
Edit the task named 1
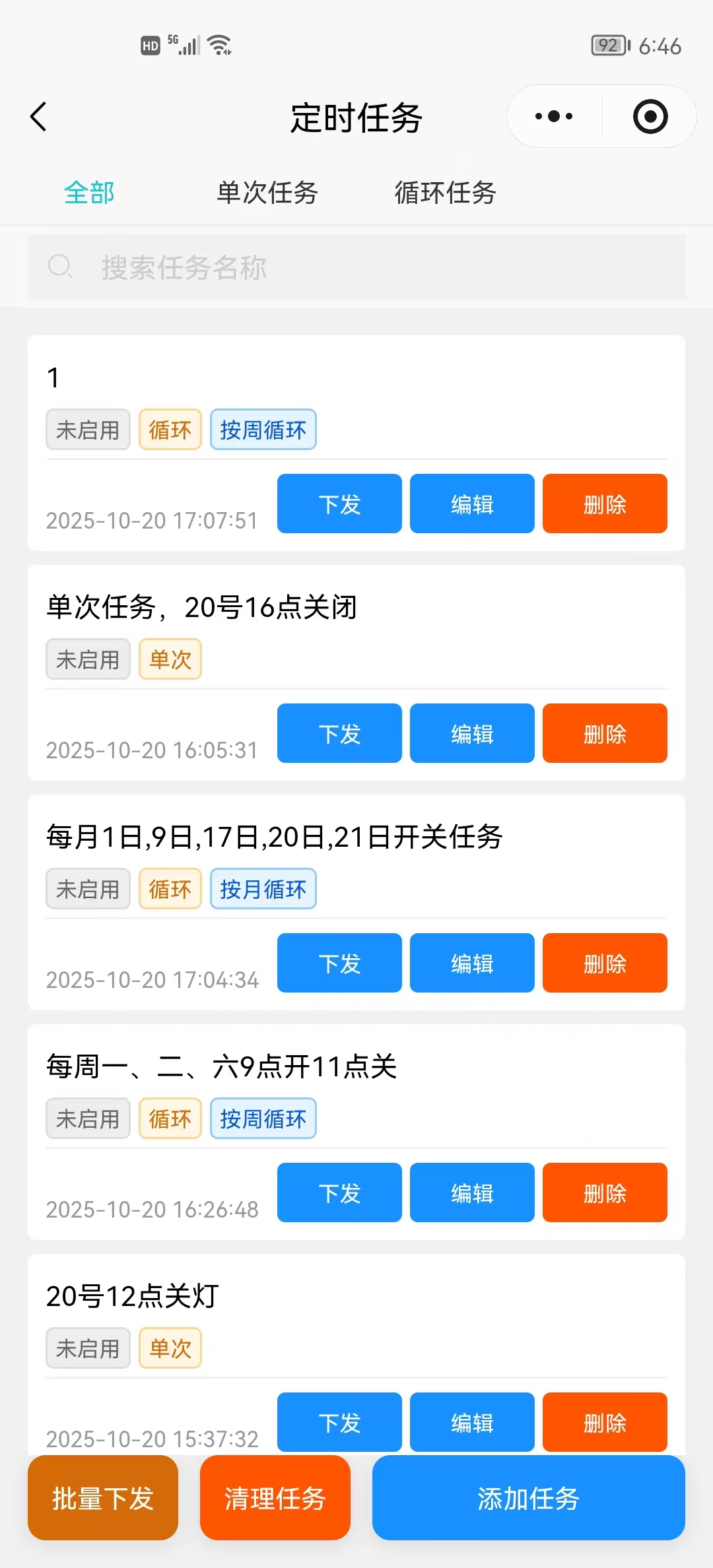tap(472, 504)
